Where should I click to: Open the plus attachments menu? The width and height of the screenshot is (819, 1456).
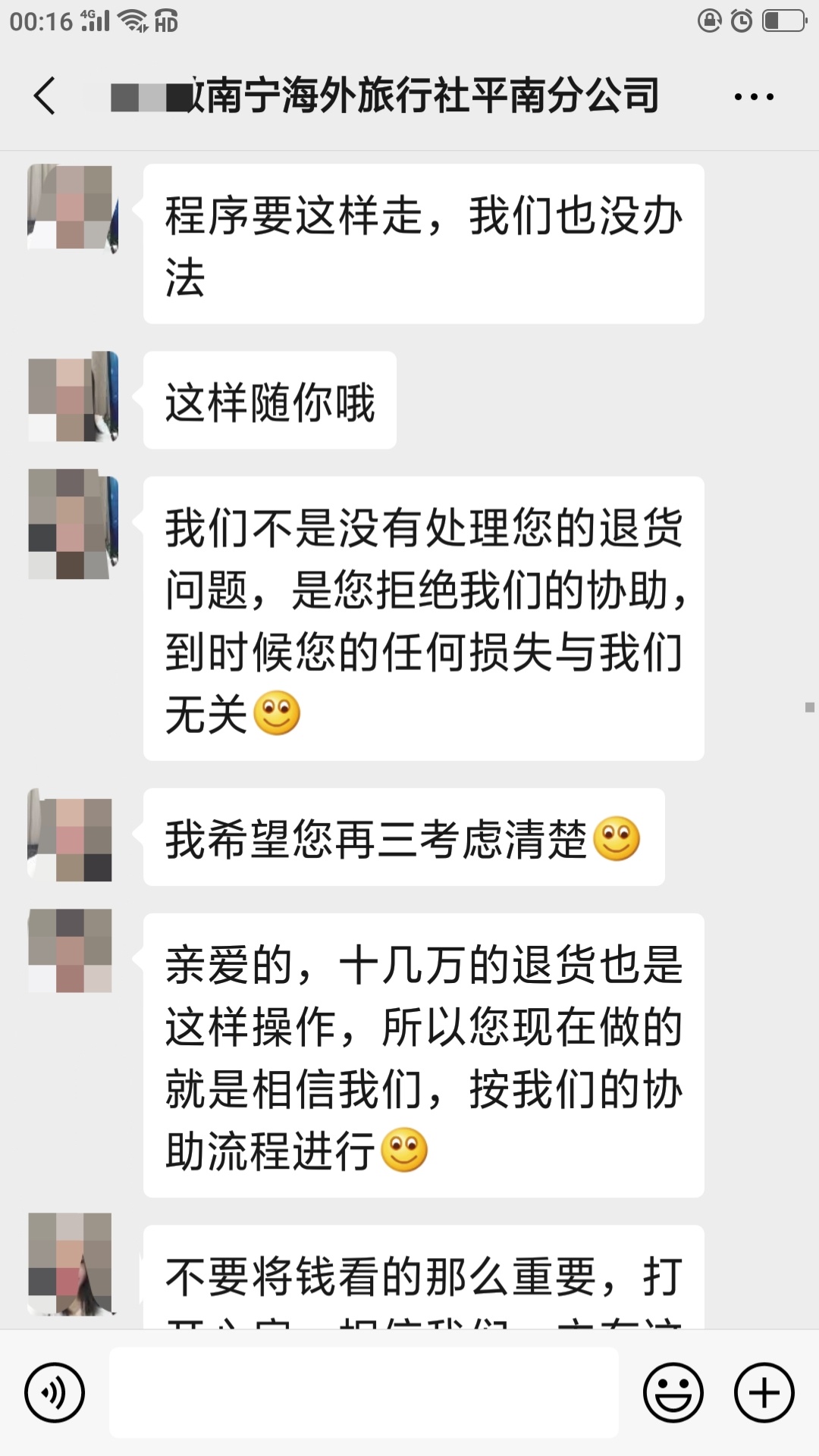tap(764, 1392)
